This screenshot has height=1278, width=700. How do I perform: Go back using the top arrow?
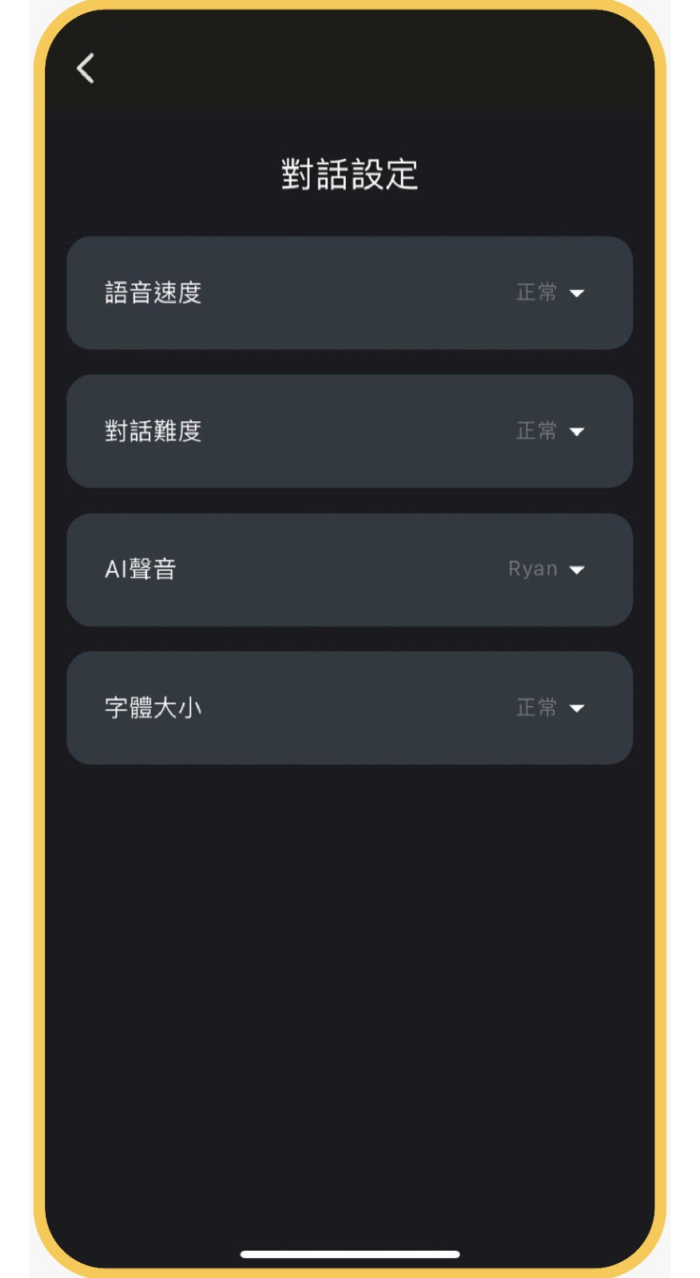point(86,68)
